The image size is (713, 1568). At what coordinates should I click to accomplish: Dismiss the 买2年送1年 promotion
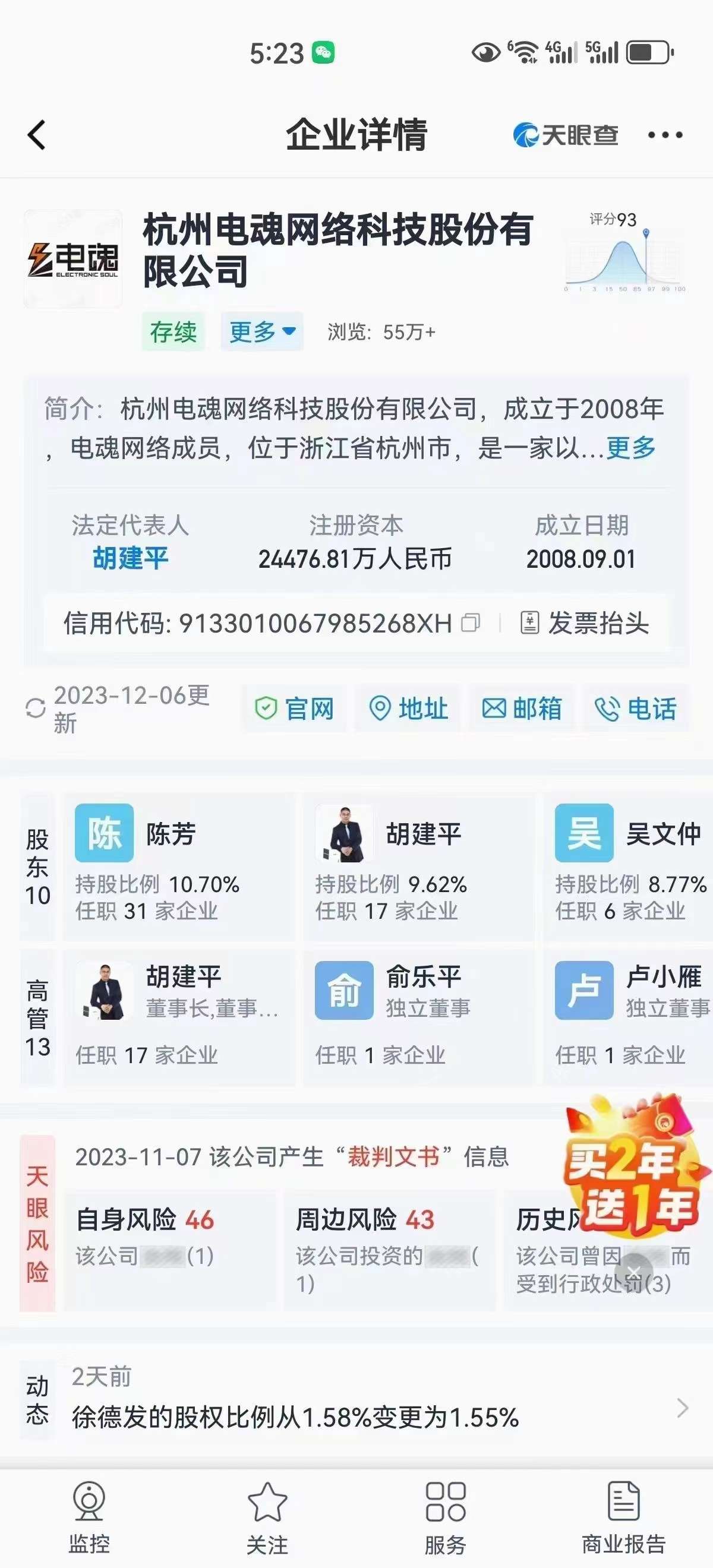(x=633, y=1272)
